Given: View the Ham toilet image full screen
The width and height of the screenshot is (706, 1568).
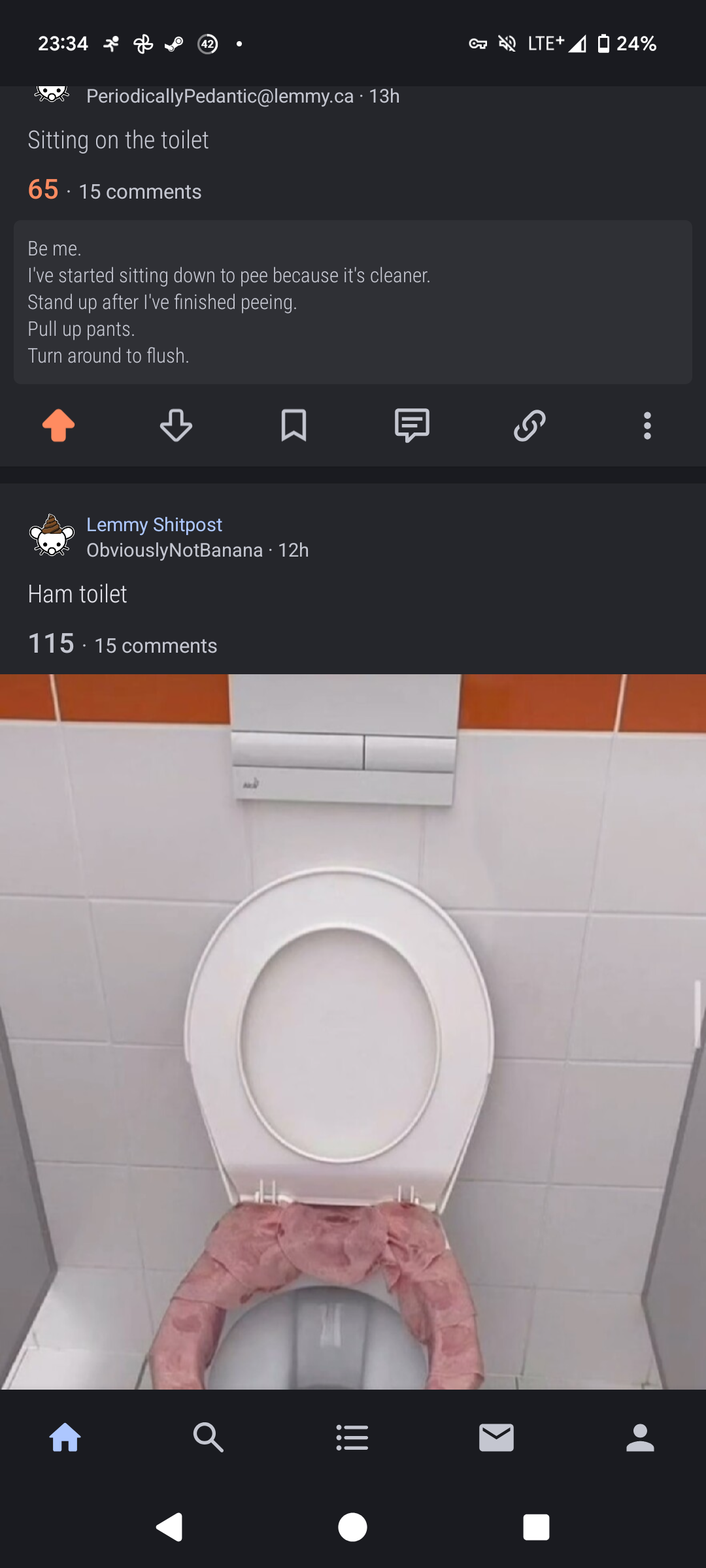Looking at the screenshot, I should 353,1032.
